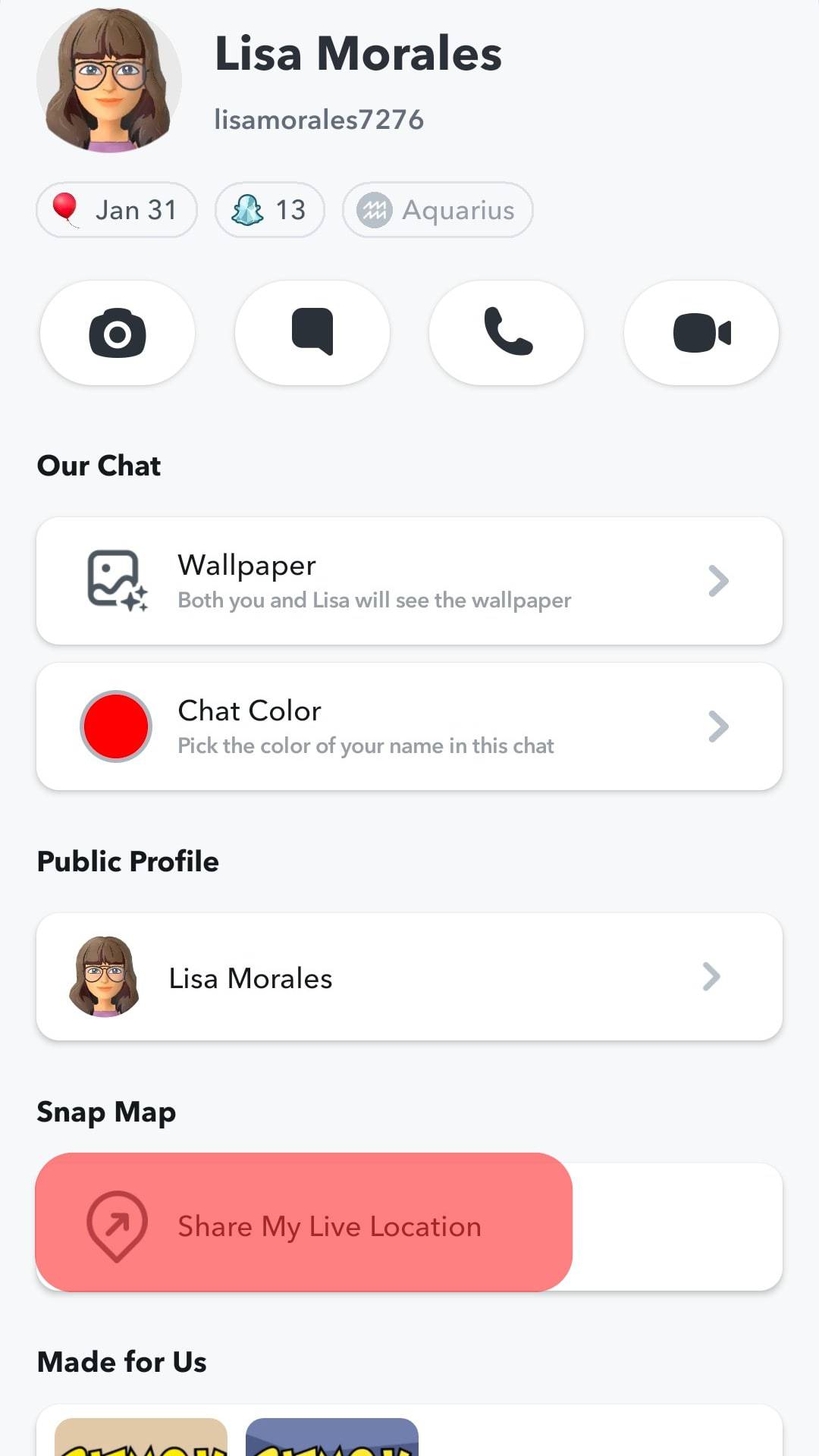Viewport: 819px width, 1456px height.
Task: Open the Snap score chip showing 13
Action: (x=270, y=210)
